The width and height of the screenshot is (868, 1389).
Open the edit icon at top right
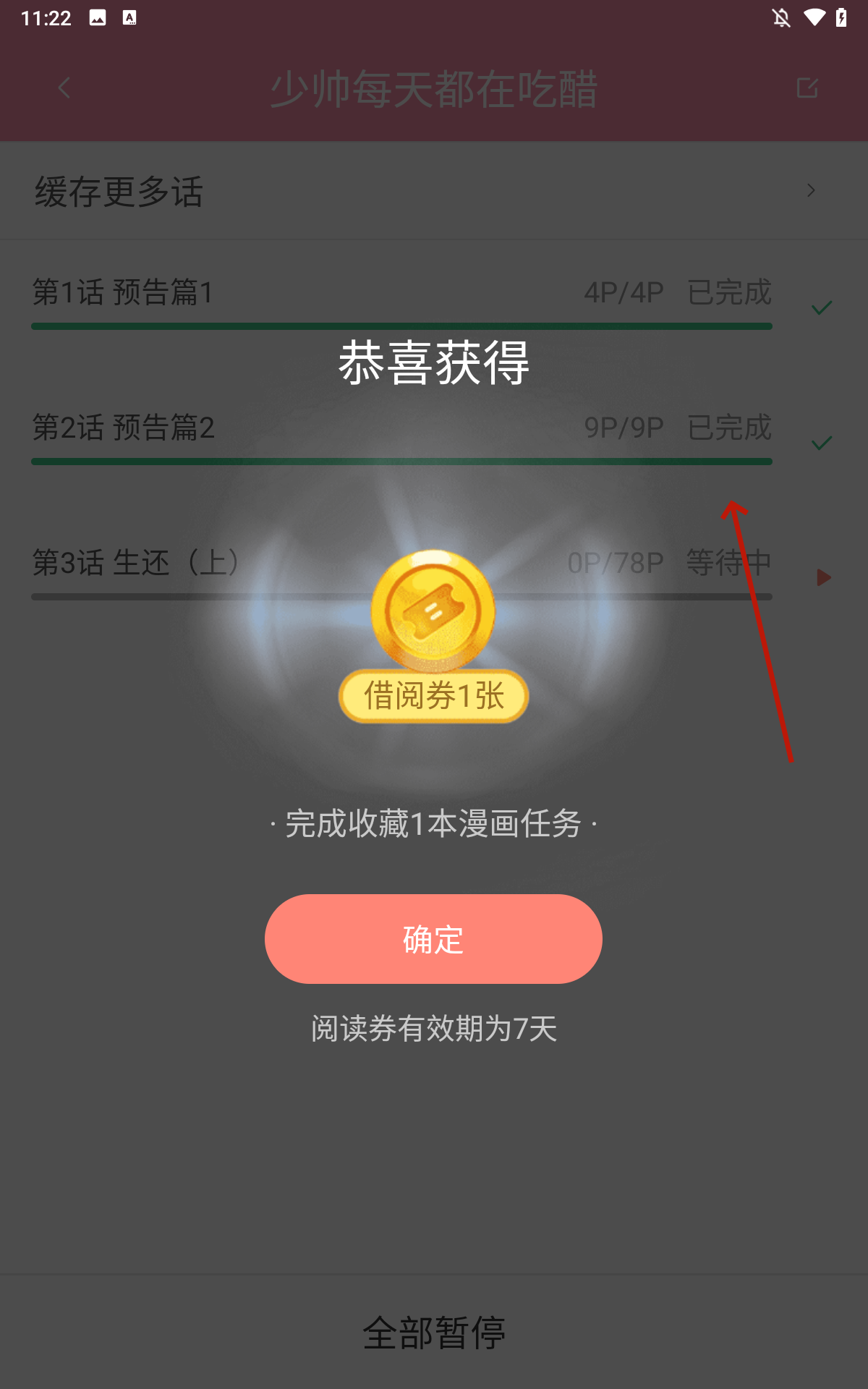806,88
